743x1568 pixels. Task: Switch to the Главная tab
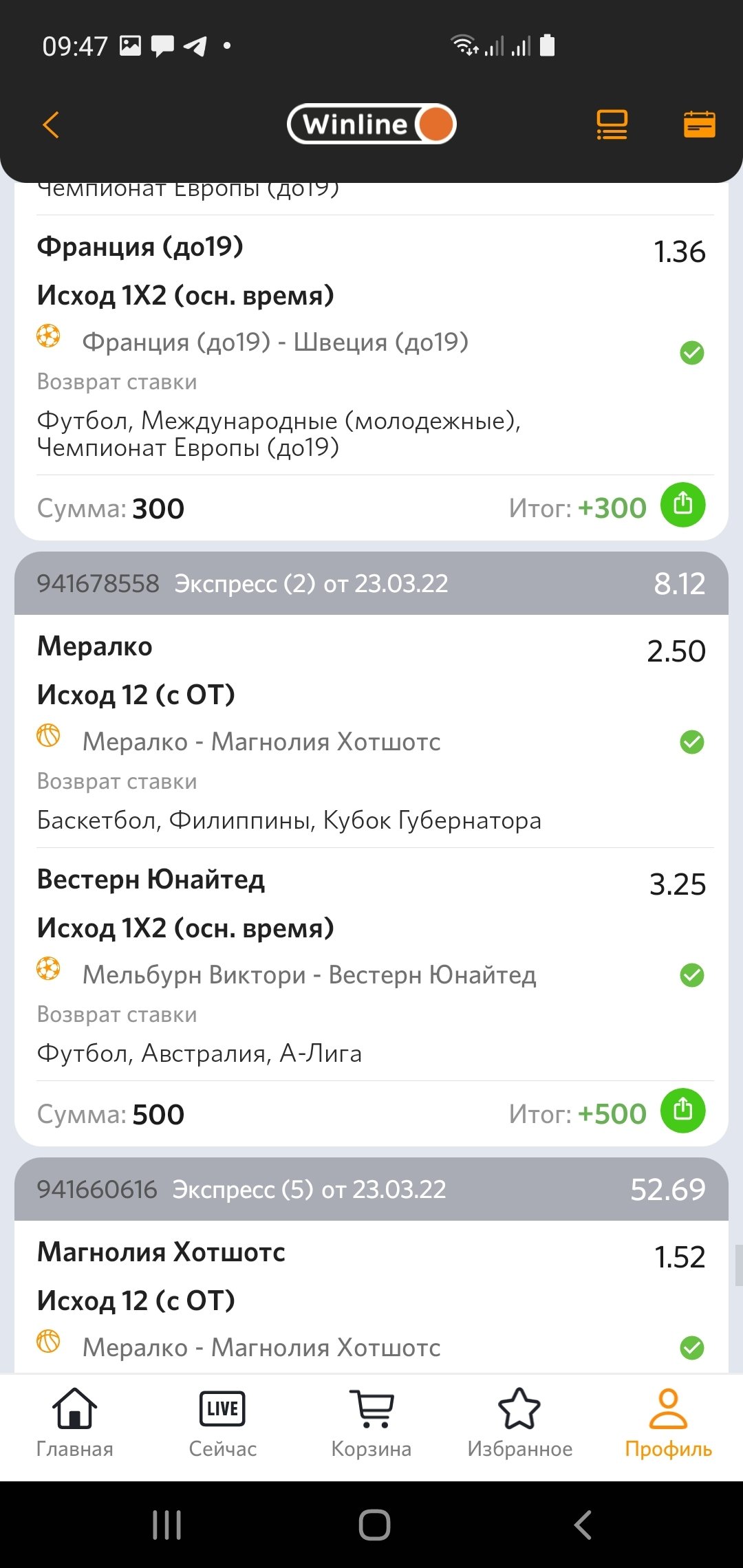(74, 1422)
